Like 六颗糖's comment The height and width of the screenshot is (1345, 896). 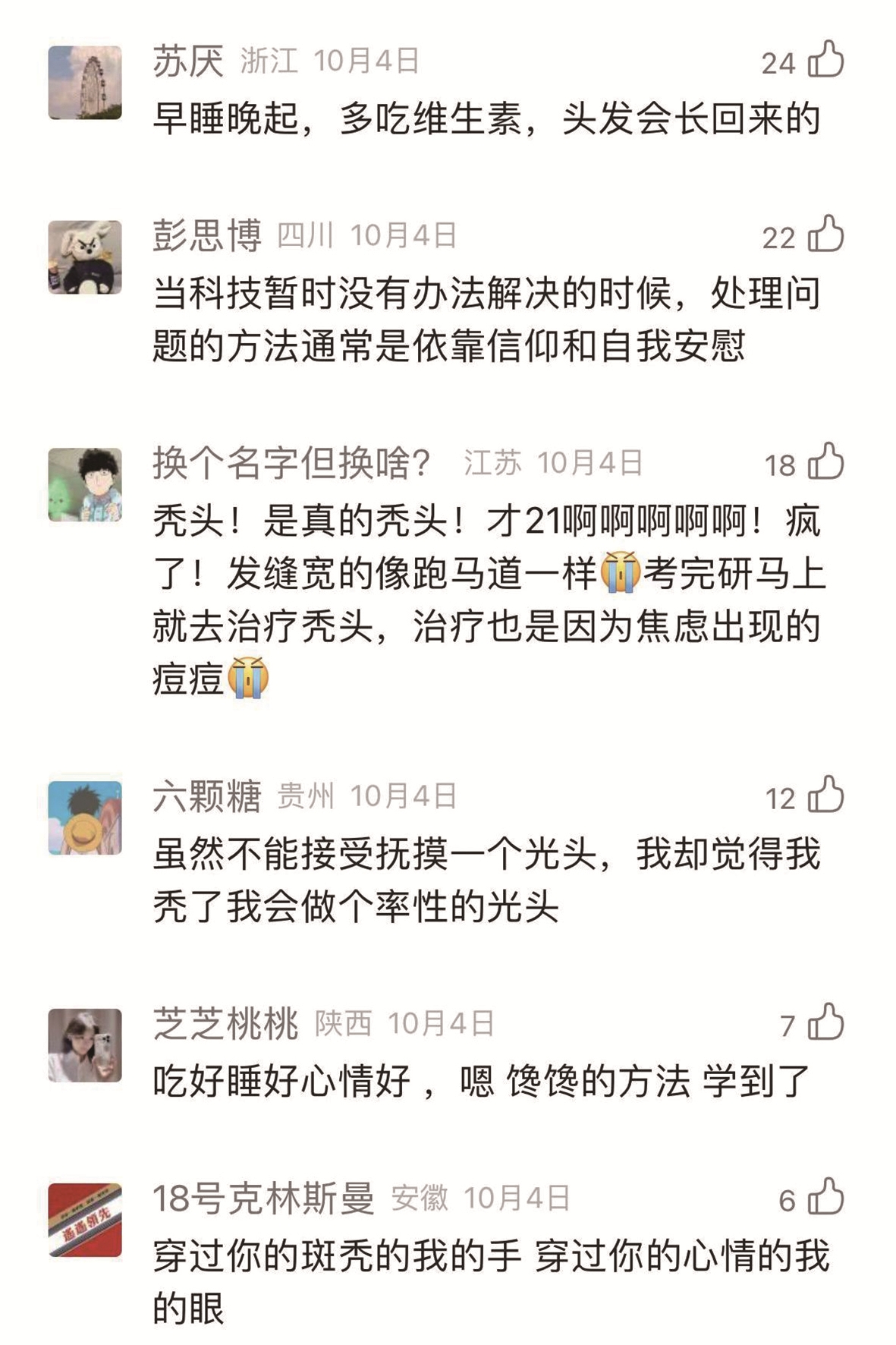click(x=825, y=795)
